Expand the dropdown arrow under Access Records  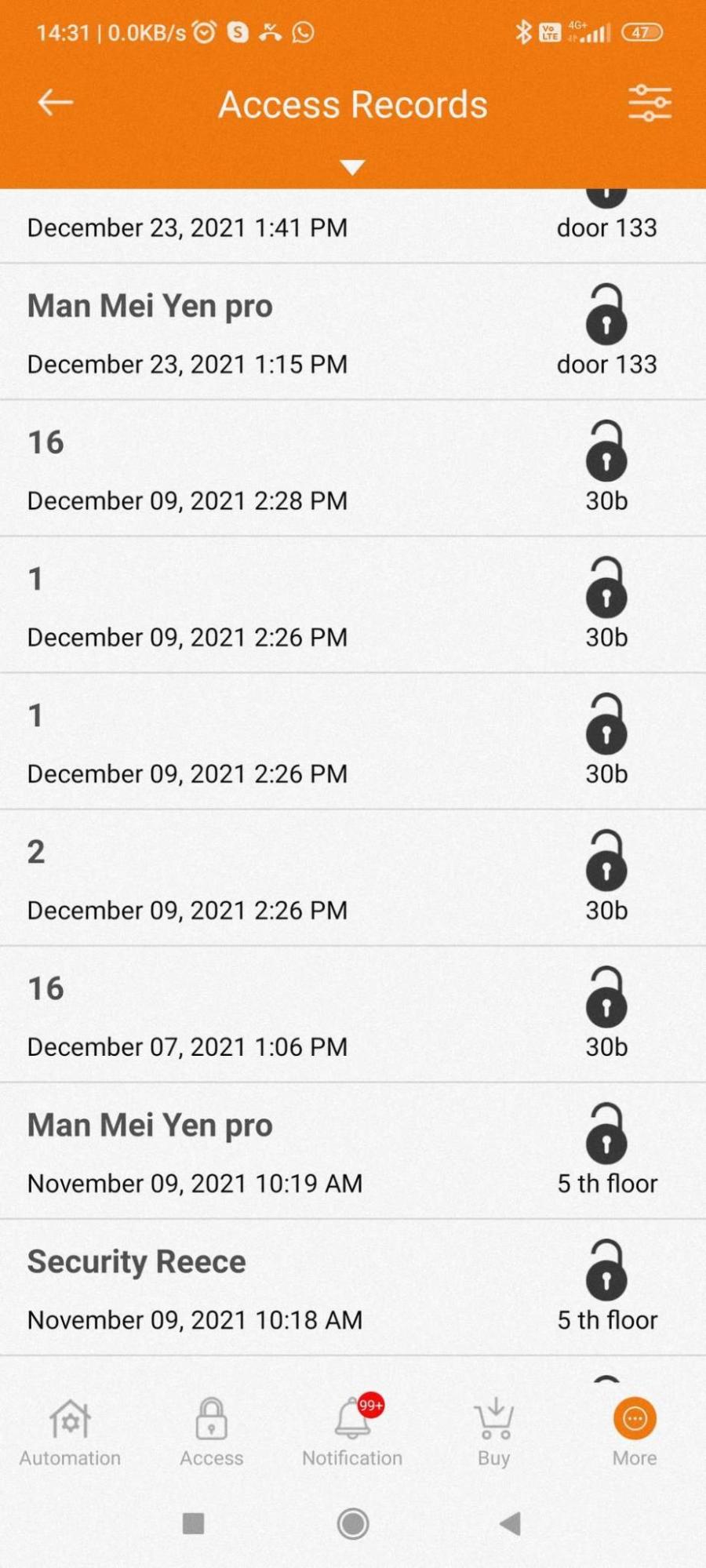(352, 167)
